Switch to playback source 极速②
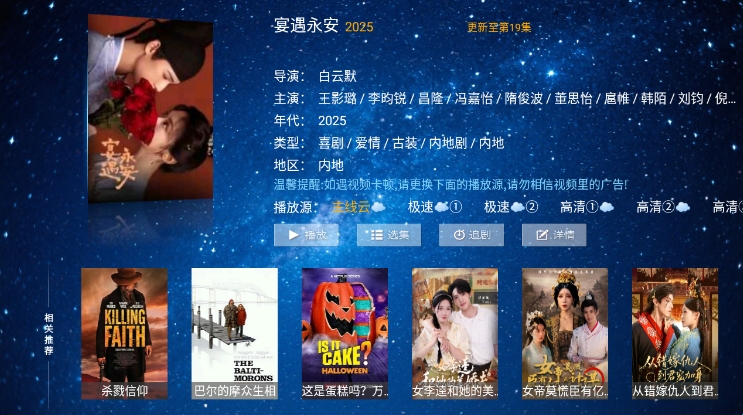This screenshot has width=743, height=415. (x=510, y=207)
